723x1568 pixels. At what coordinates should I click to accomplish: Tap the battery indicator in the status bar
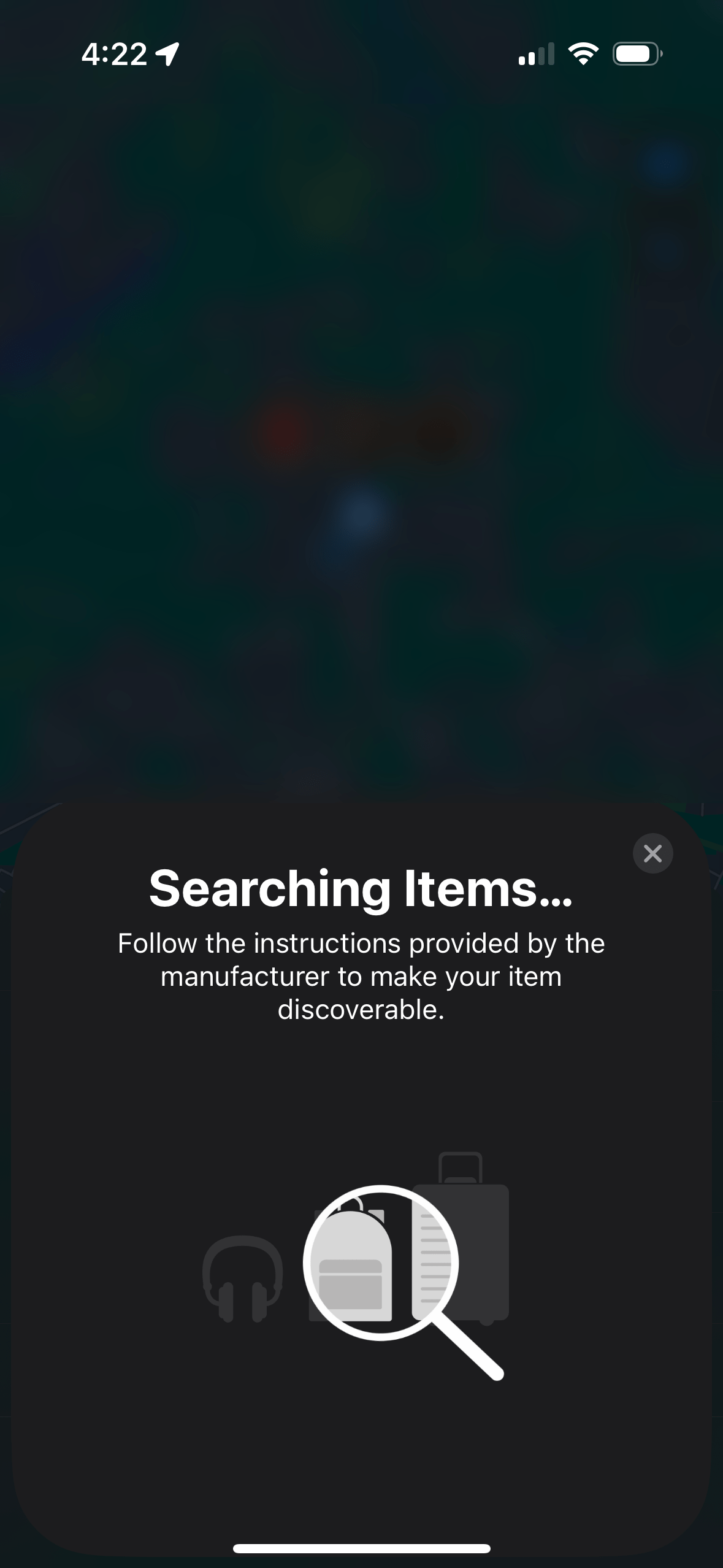635,54
